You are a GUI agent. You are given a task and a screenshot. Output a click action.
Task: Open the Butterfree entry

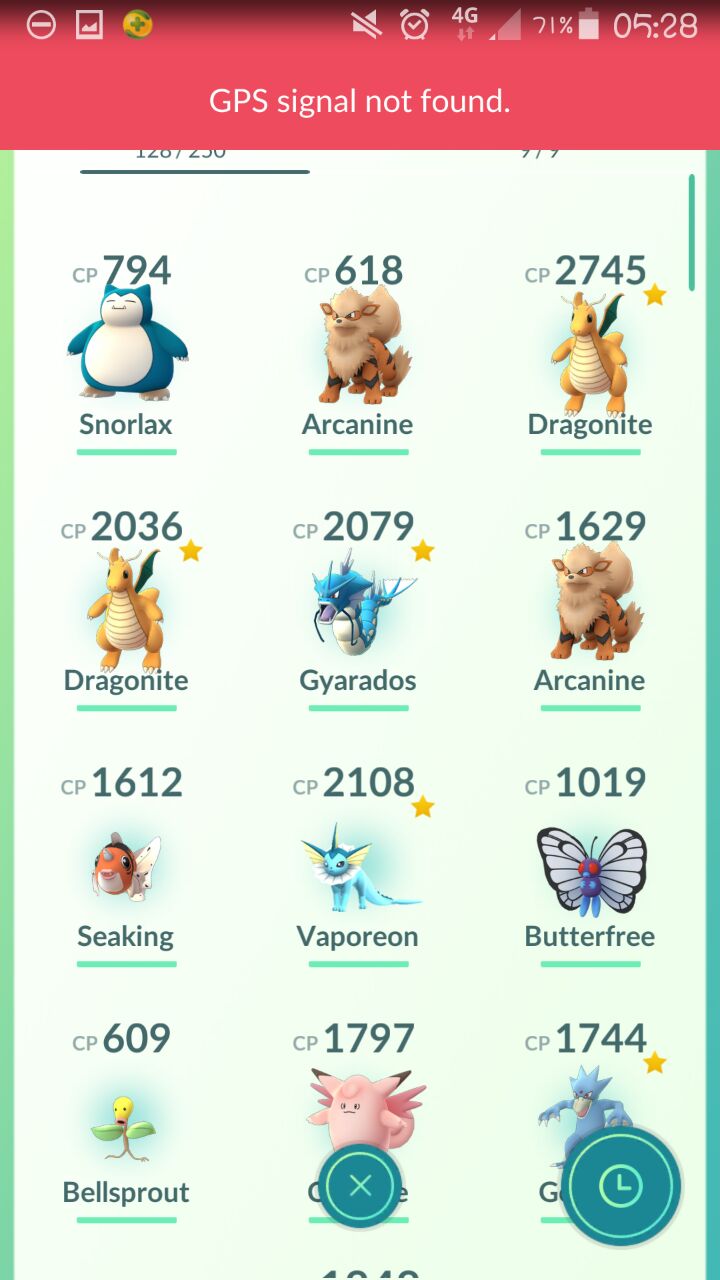click(590, 865)
